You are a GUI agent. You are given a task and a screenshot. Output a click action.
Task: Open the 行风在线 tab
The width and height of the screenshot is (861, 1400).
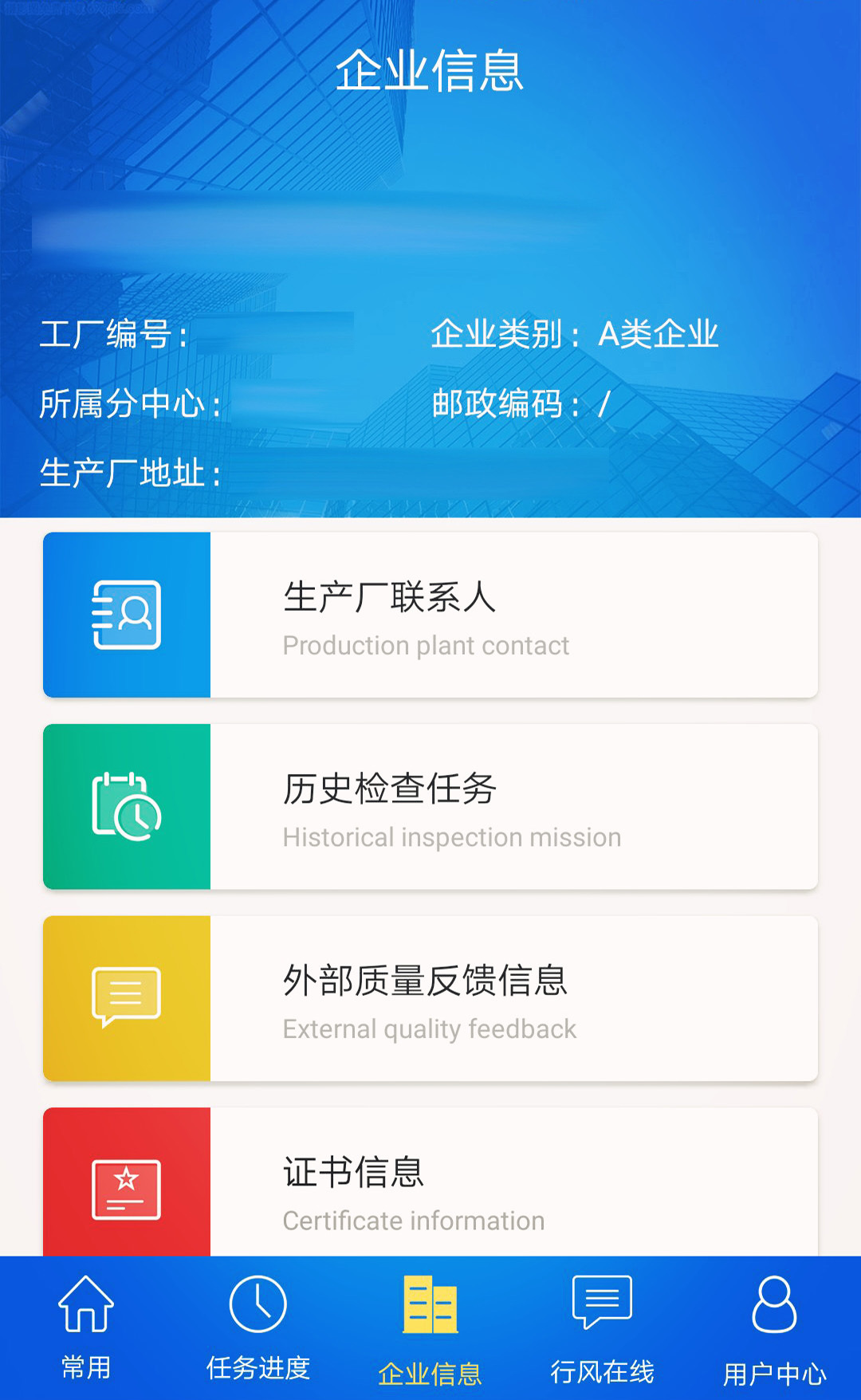(x=603, y=1328)
